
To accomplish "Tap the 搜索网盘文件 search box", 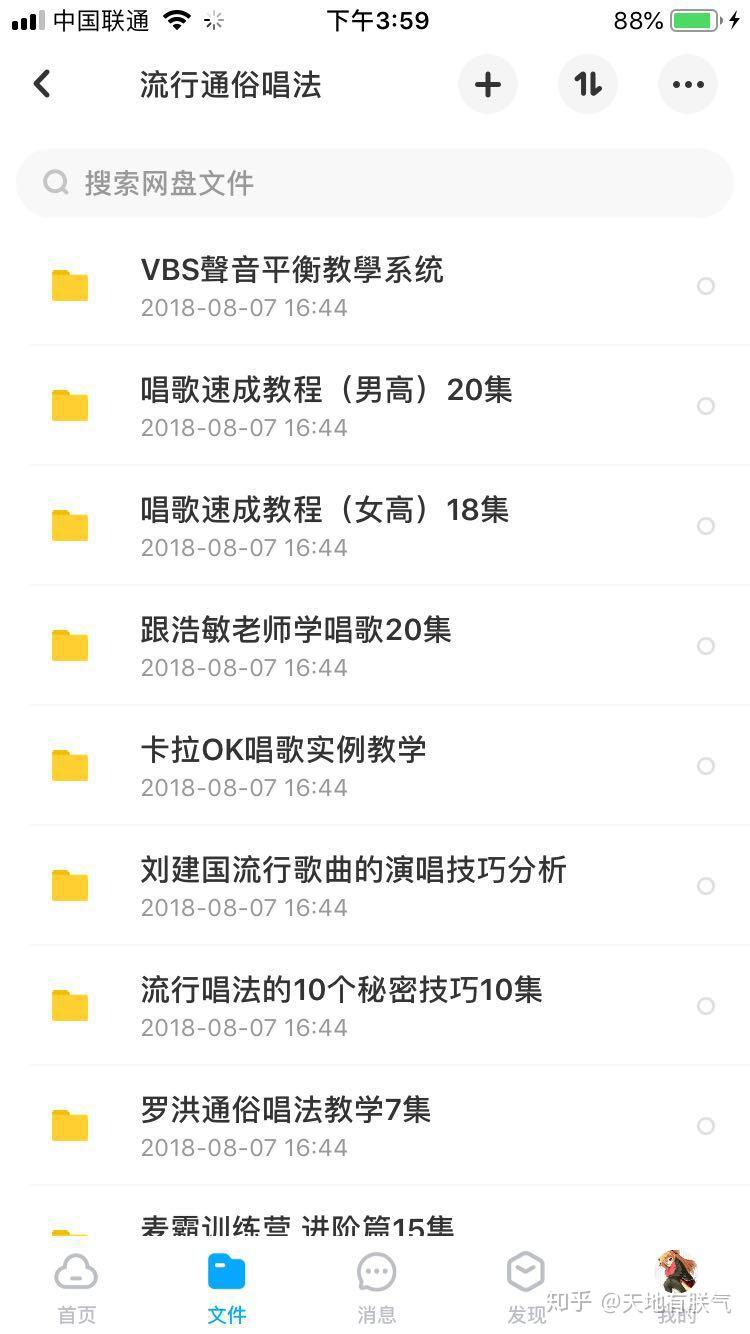I will click(x=375, y=183).
